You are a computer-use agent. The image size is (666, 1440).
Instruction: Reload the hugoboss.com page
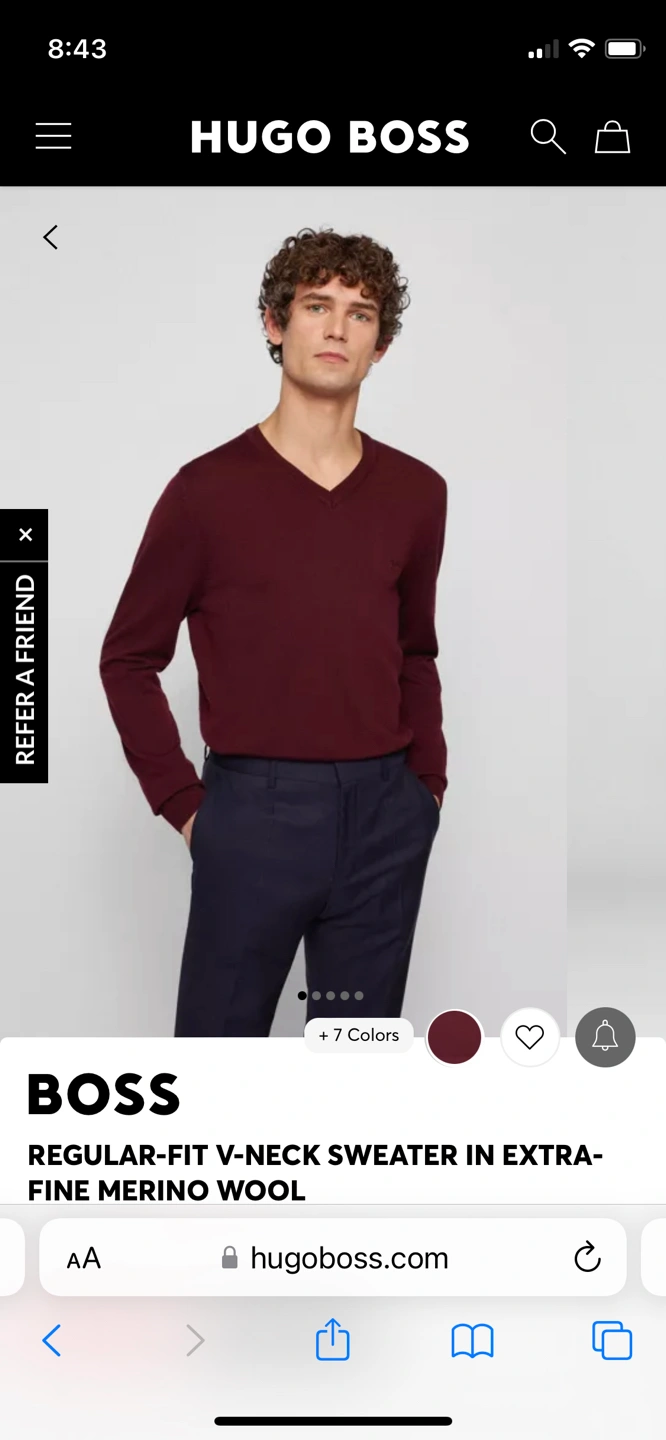coord(587,1257)
